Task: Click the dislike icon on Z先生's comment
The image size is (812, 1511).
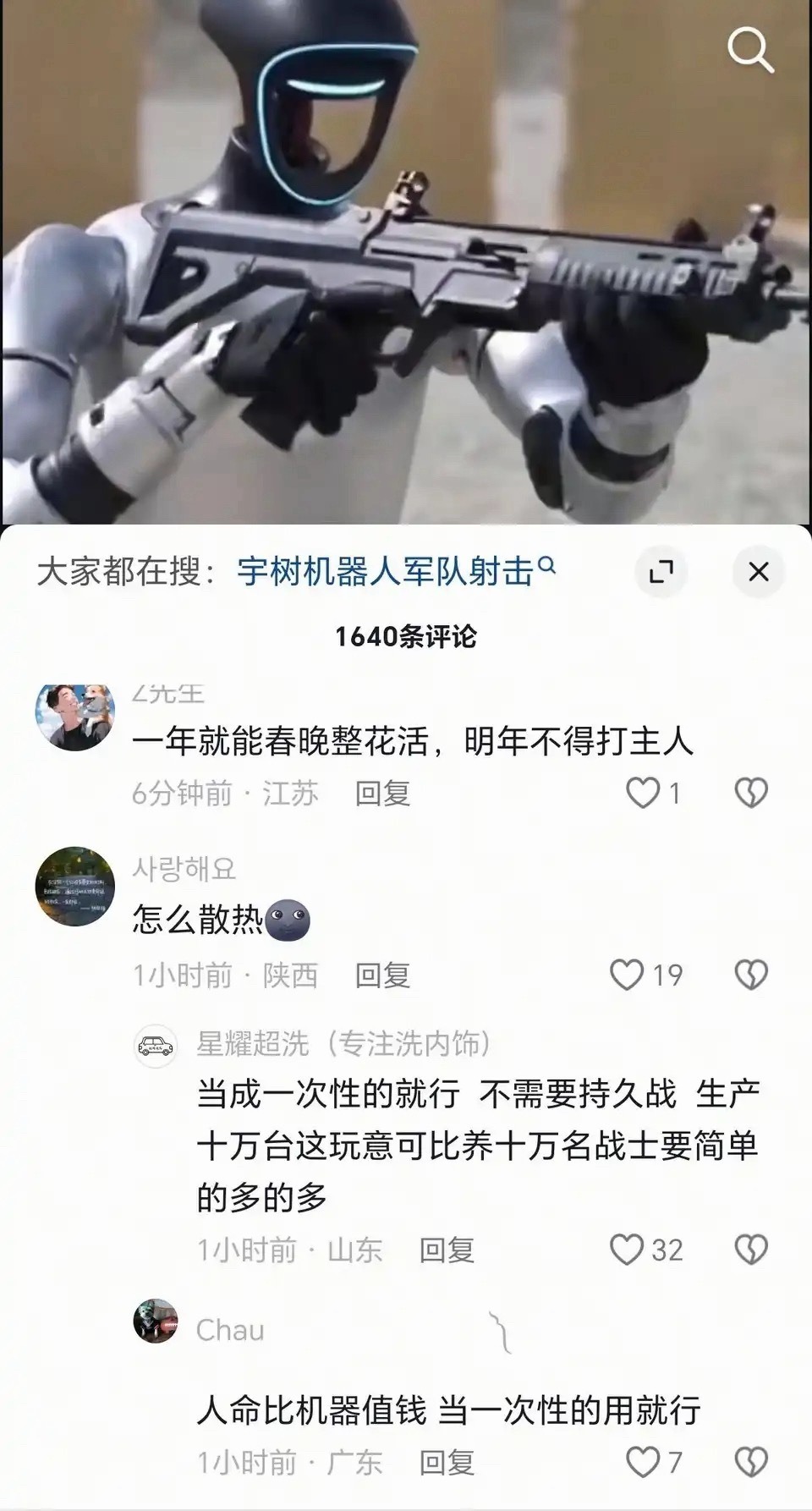Action: point(749,794)
